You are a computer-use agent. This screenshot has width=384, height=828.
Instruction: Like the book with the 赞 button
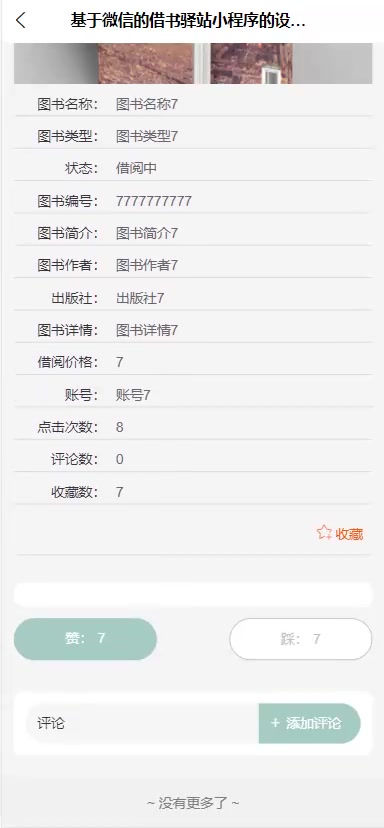85,639
